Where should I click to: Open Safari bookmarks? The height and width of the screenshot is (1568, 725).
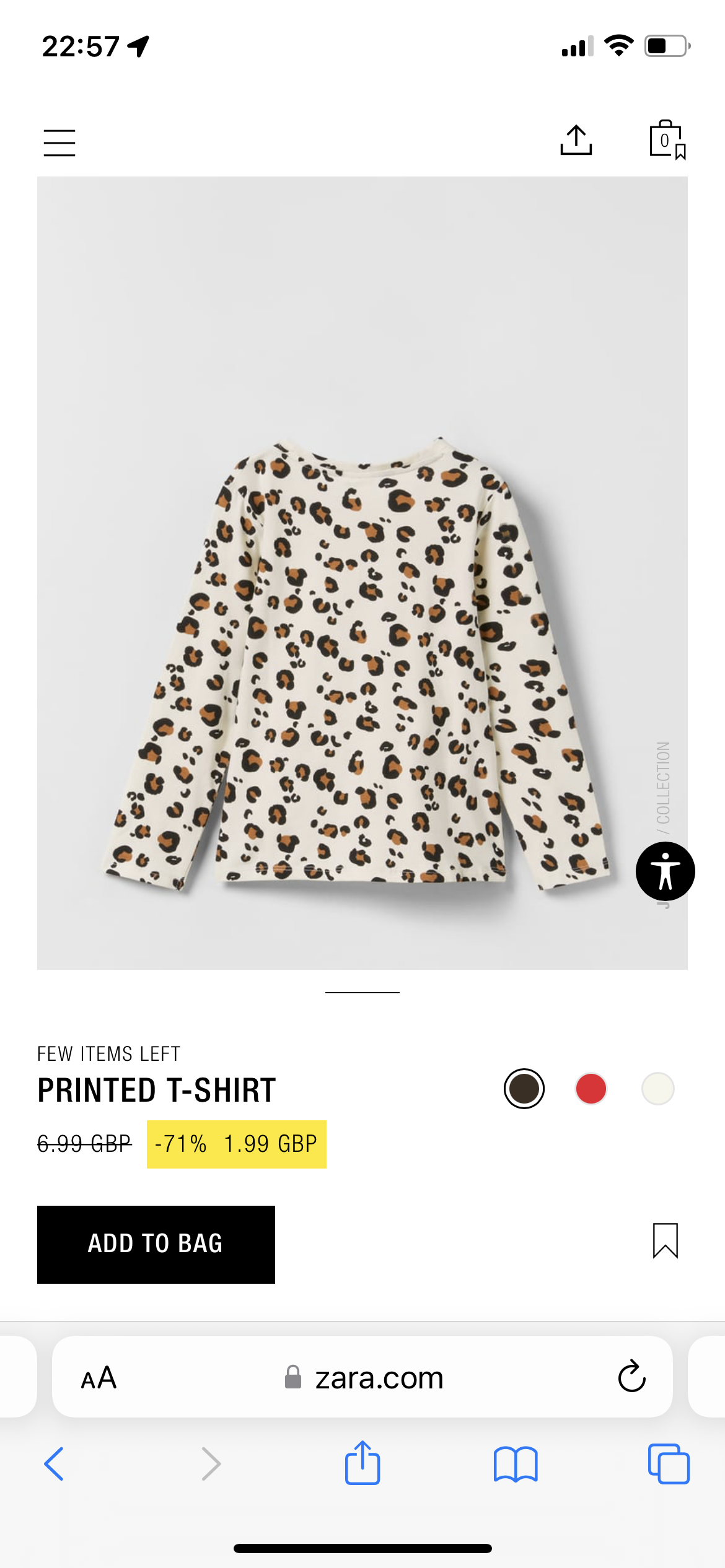[516, 1464]
